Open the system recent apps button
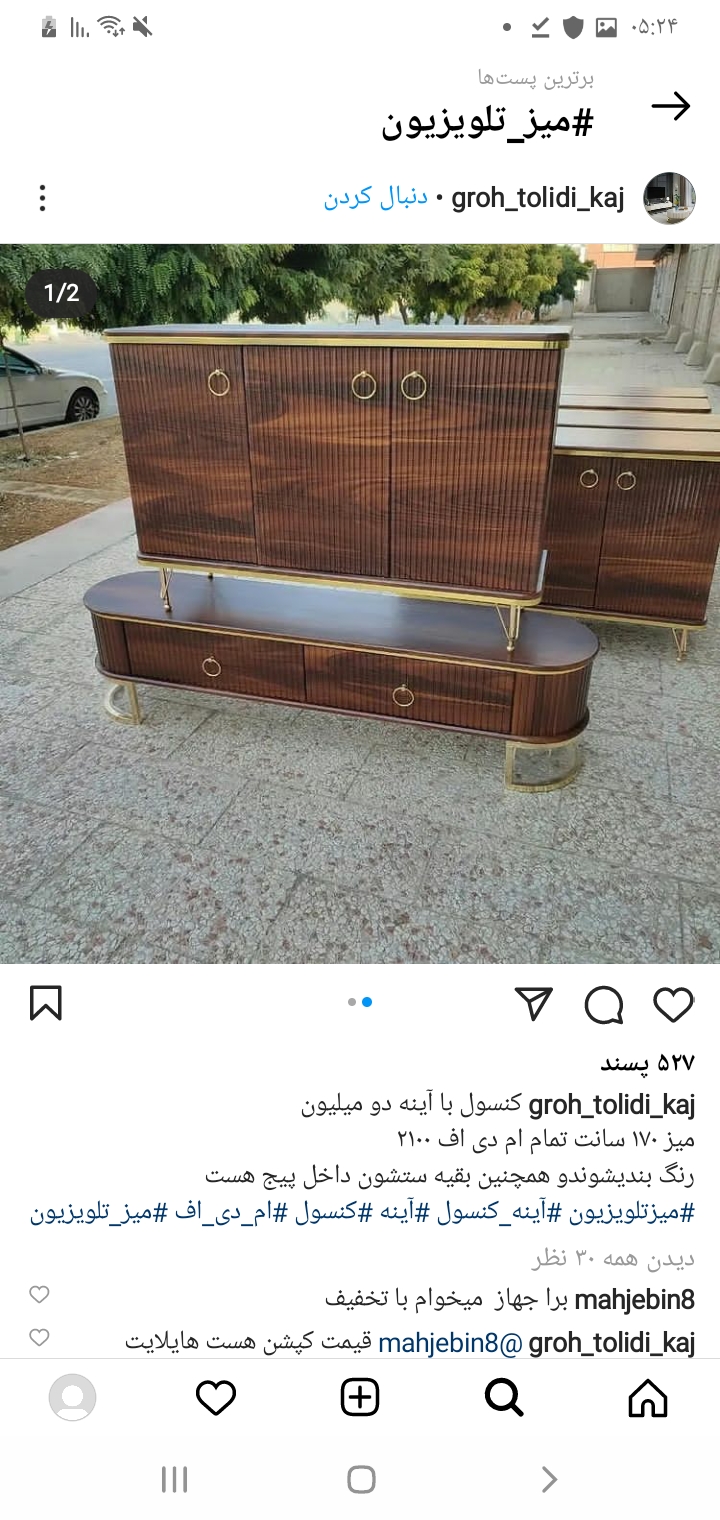Image resolution: width=720 pixels, height=1520 pixels. 174,1480
